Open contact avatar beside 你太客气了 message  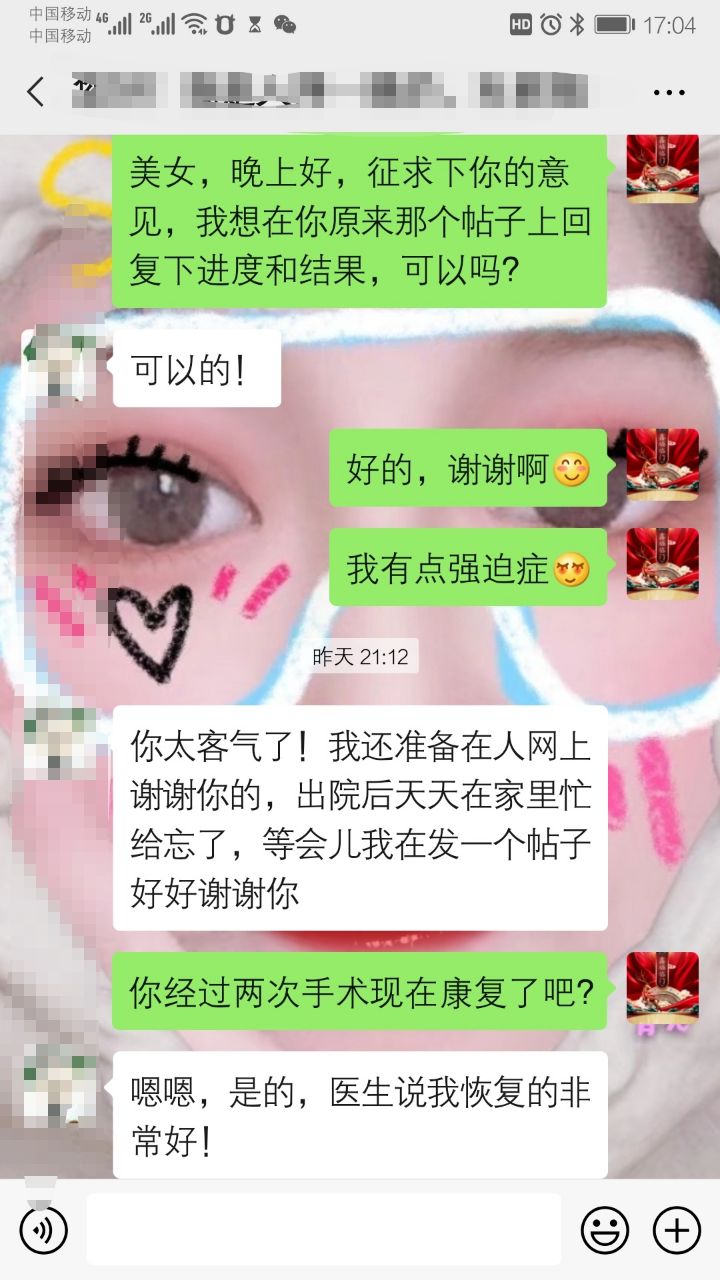click(x=61, y=742)
